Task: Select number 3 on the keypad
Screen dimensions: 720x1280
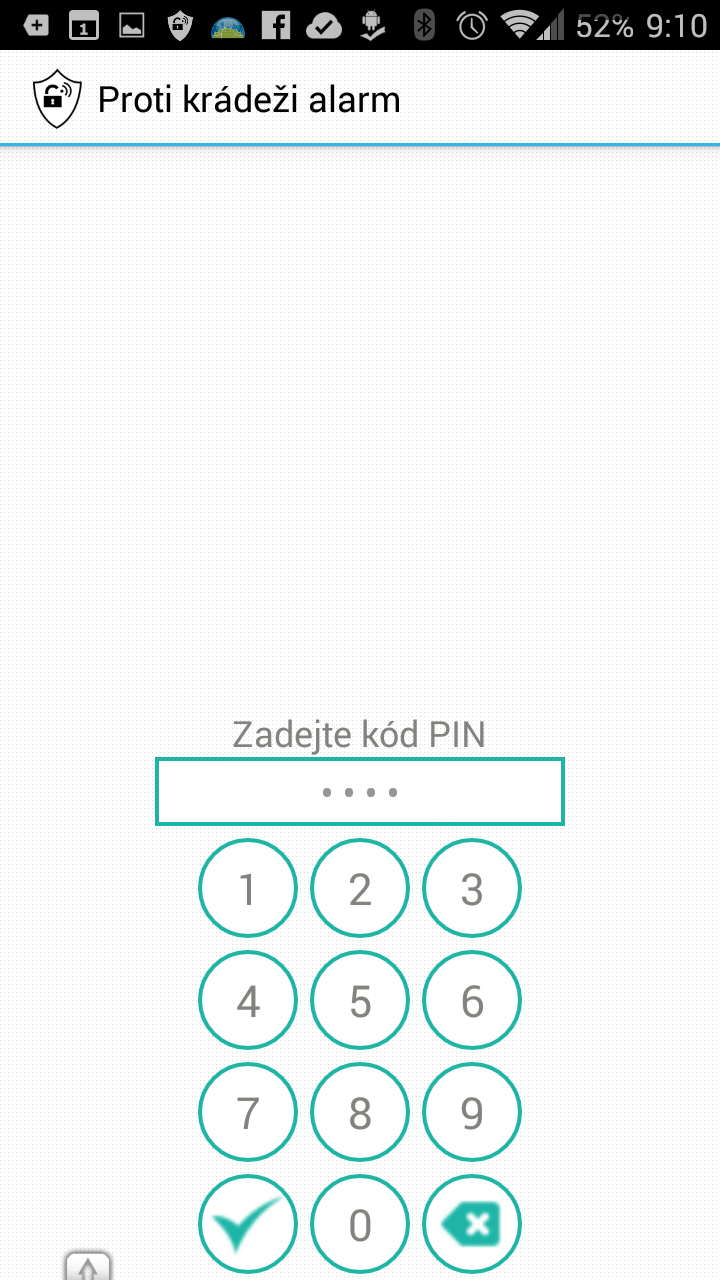Action: 472,888
